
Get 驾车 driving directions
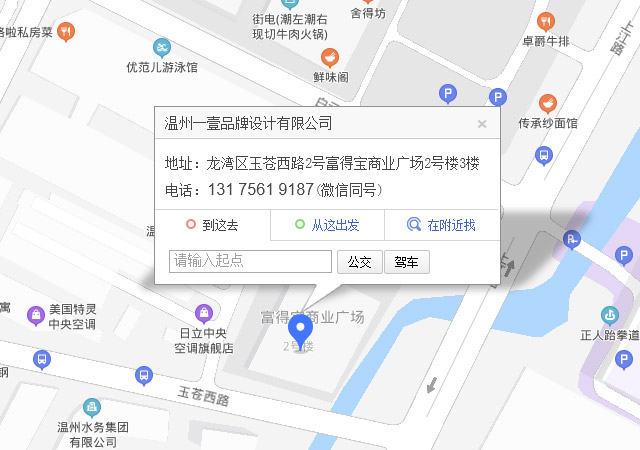tap(406, 262)
